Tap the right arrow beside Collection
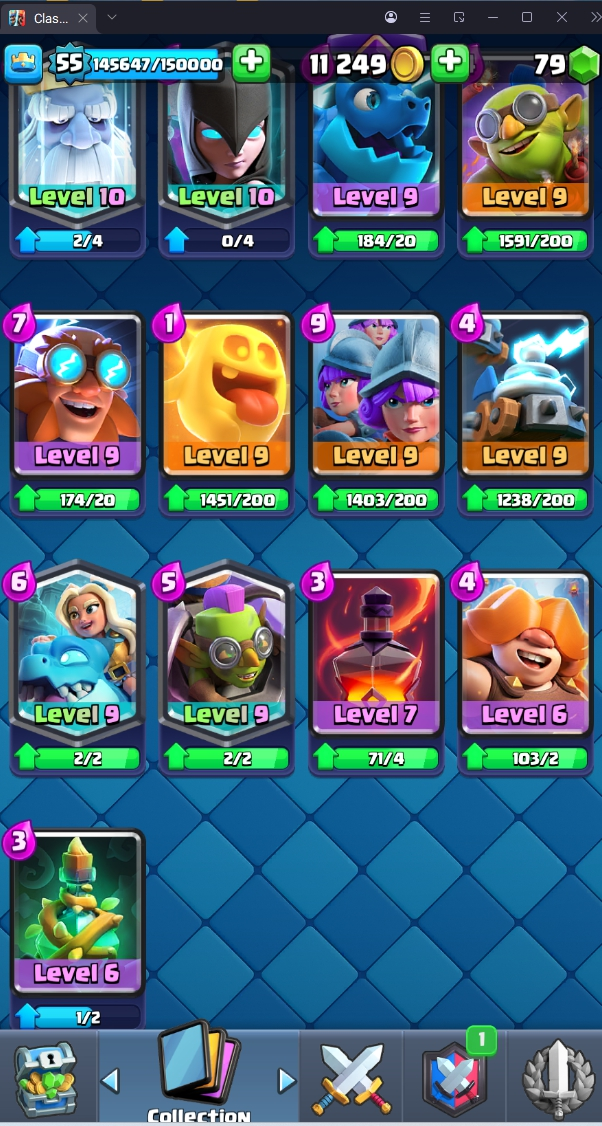Screen dimensions: 602x1126 [x=287, y=1080]
